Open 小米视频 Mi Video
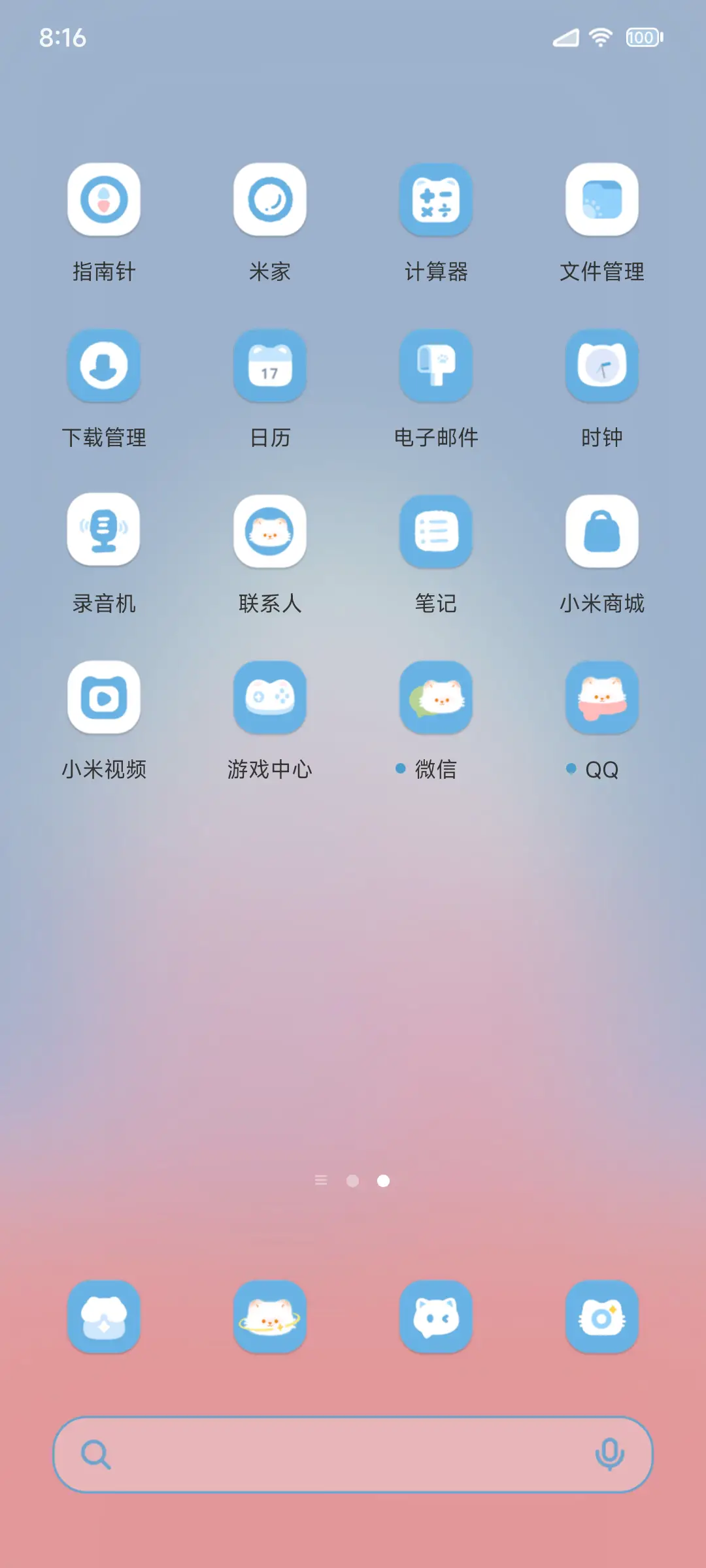The height and width of the screenshot is (1568, 706). (x=105, y=698)
